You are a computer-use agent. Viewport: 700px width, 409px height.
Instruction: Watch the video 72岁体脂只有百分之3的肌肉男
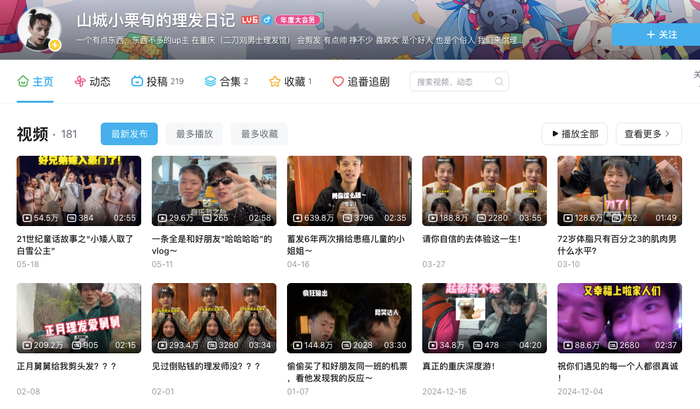tap(619, 190)
